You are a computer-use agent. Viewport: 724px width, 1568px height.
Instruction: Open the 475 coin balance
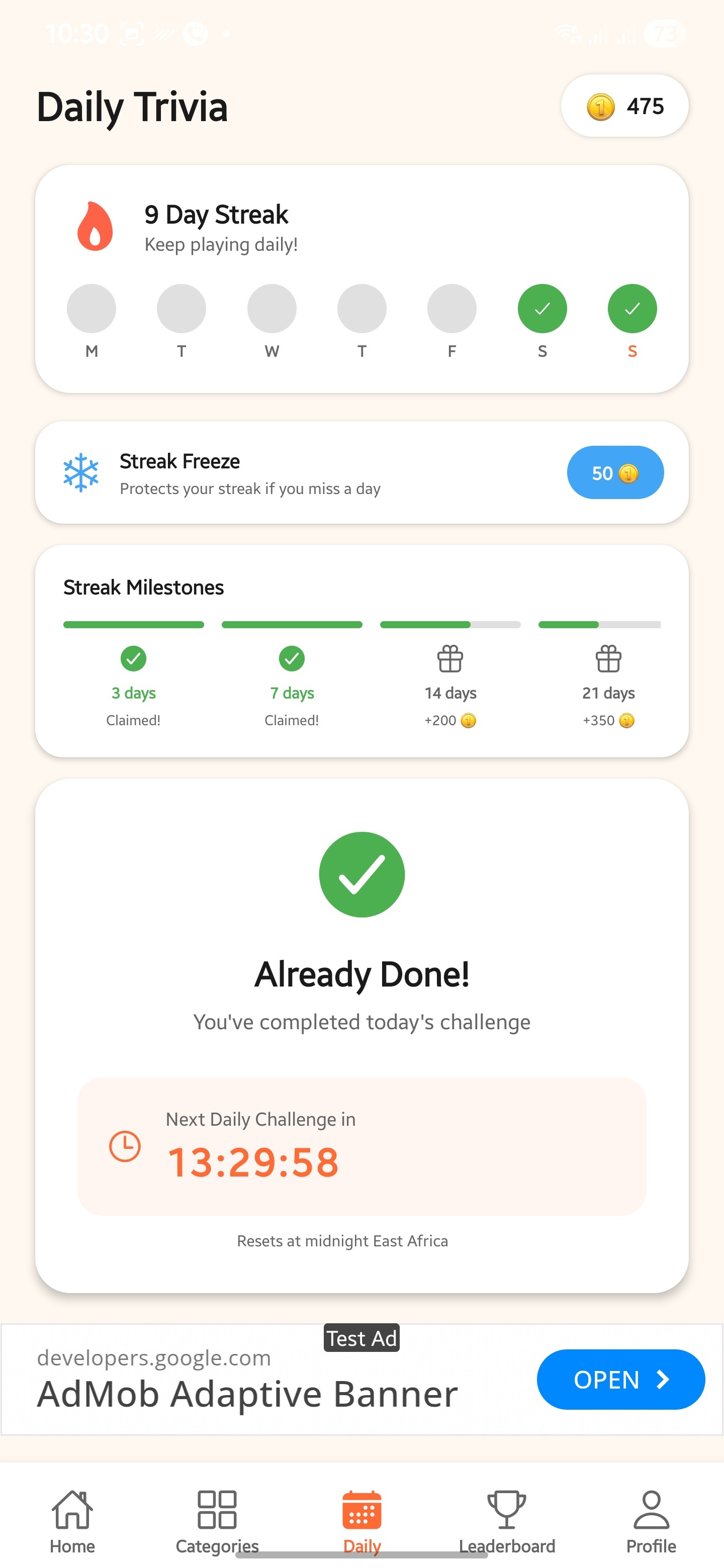[624, 106]
